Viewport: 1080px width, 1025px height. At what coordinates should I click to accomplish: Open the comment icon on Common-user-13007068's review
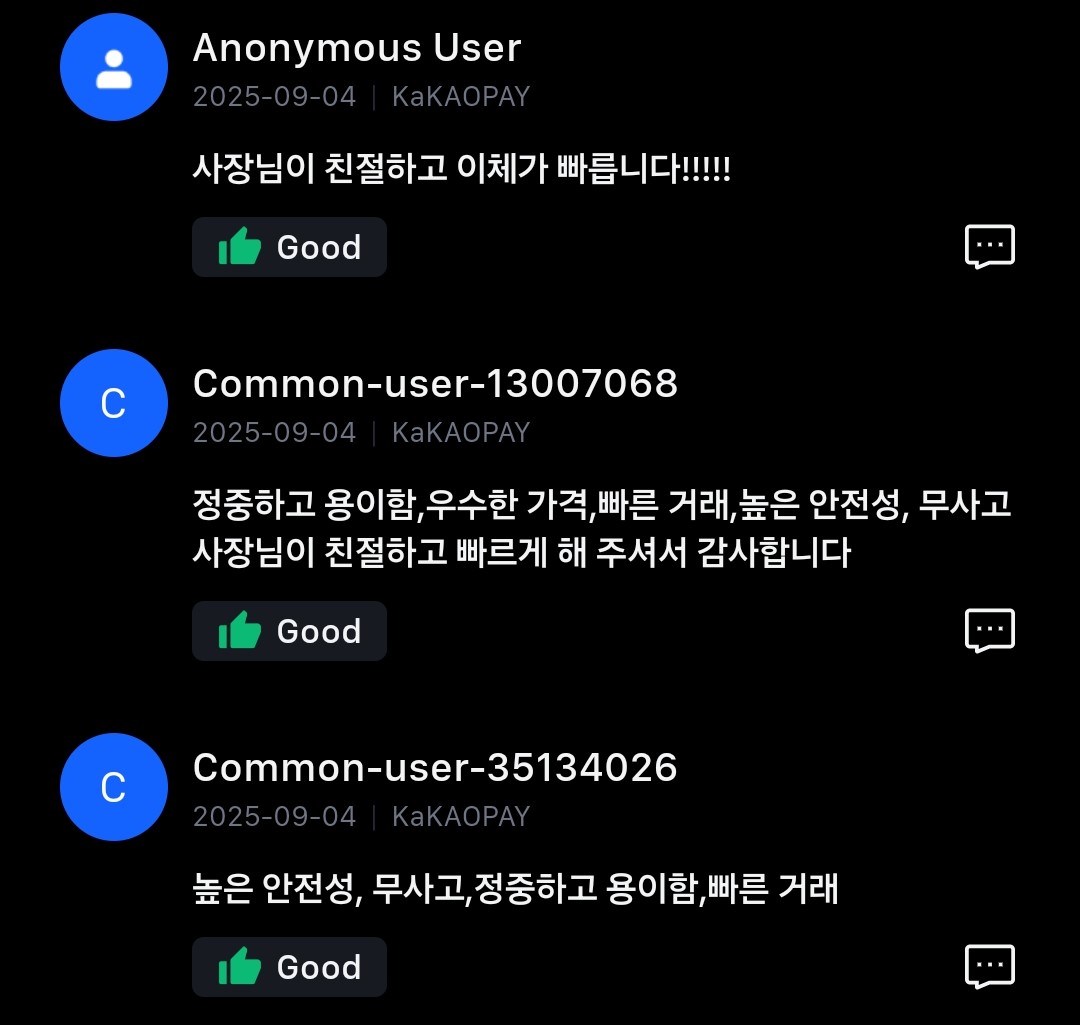click(x=989, y=630)
